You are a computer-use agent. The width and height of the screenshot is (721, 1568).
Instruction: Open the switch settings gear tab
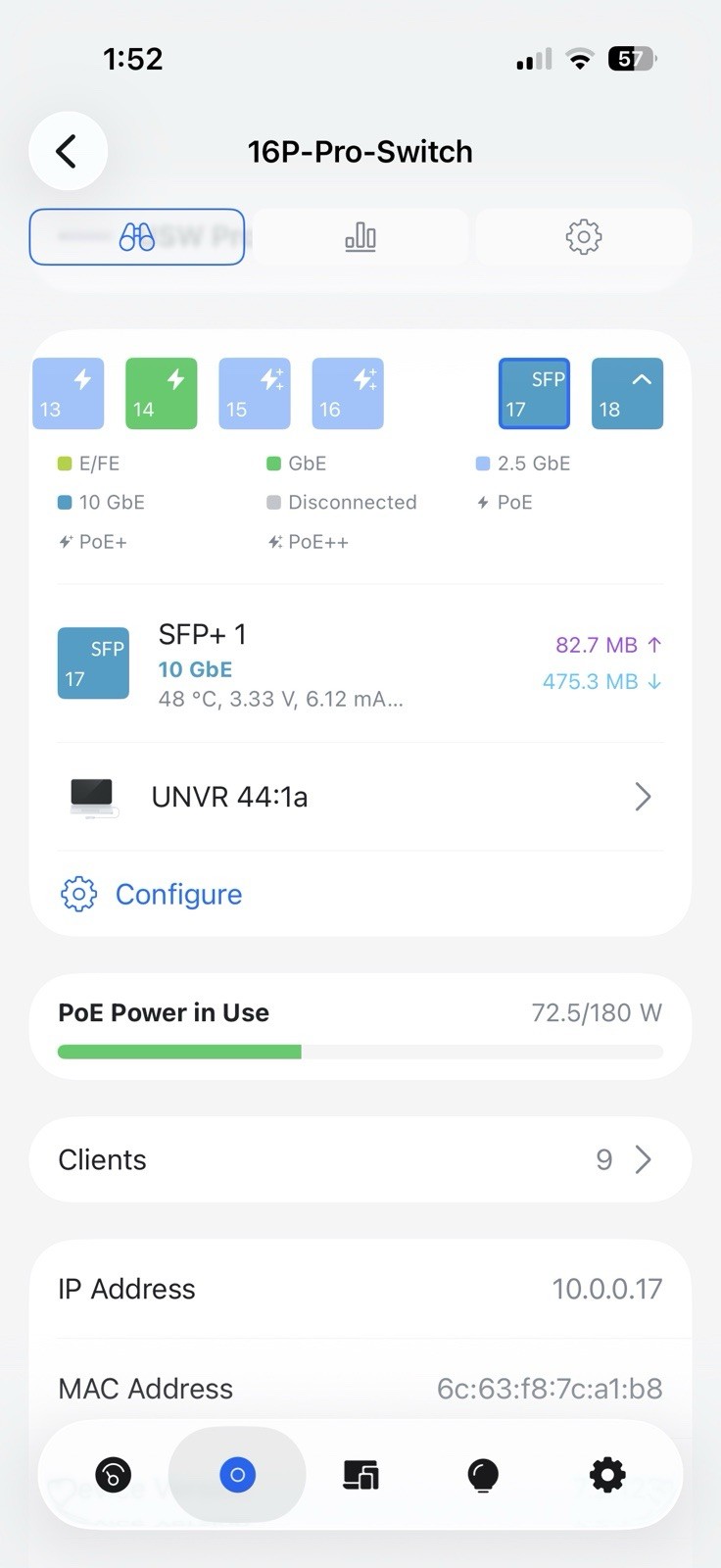coord(583,236)
